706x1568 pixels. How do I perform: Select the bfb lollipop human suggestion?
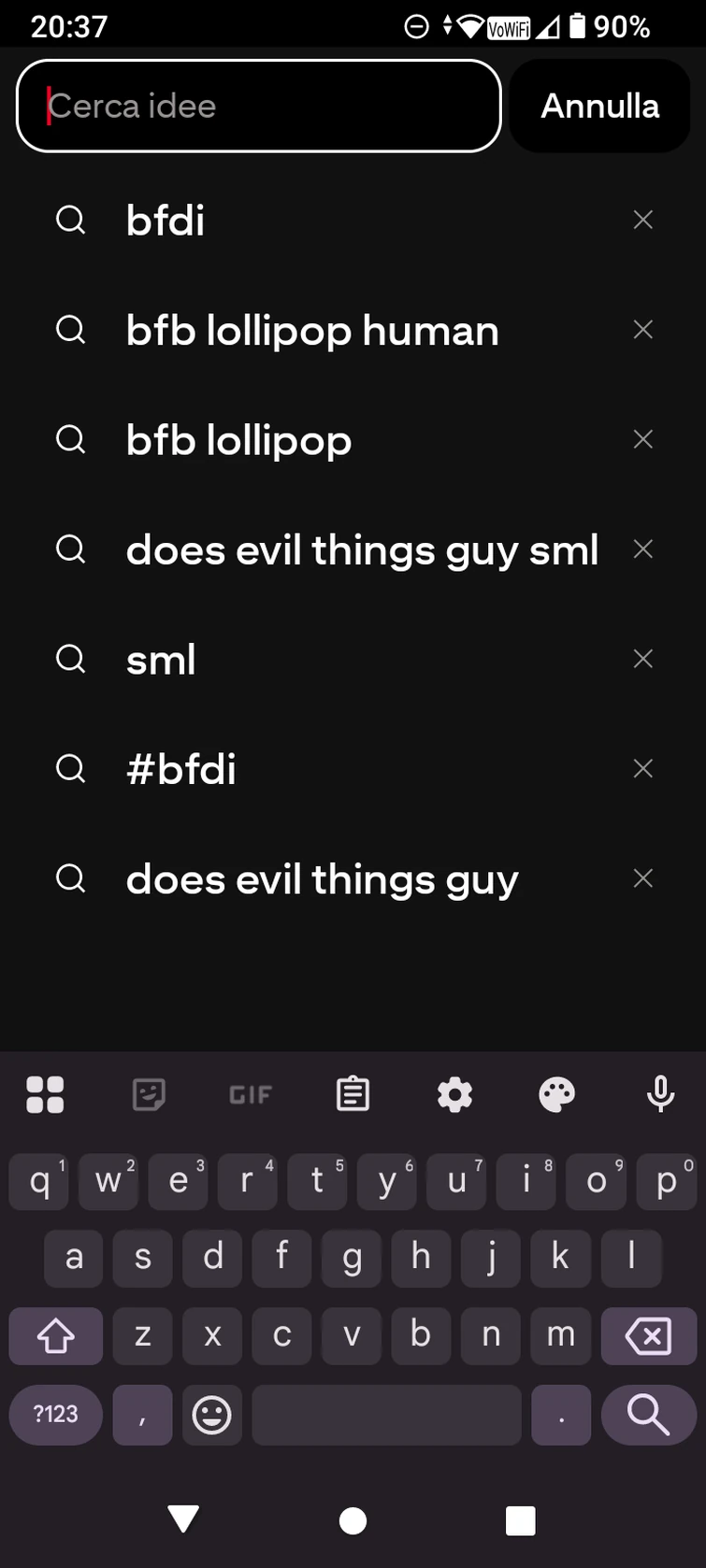click(x=312, y=330)
